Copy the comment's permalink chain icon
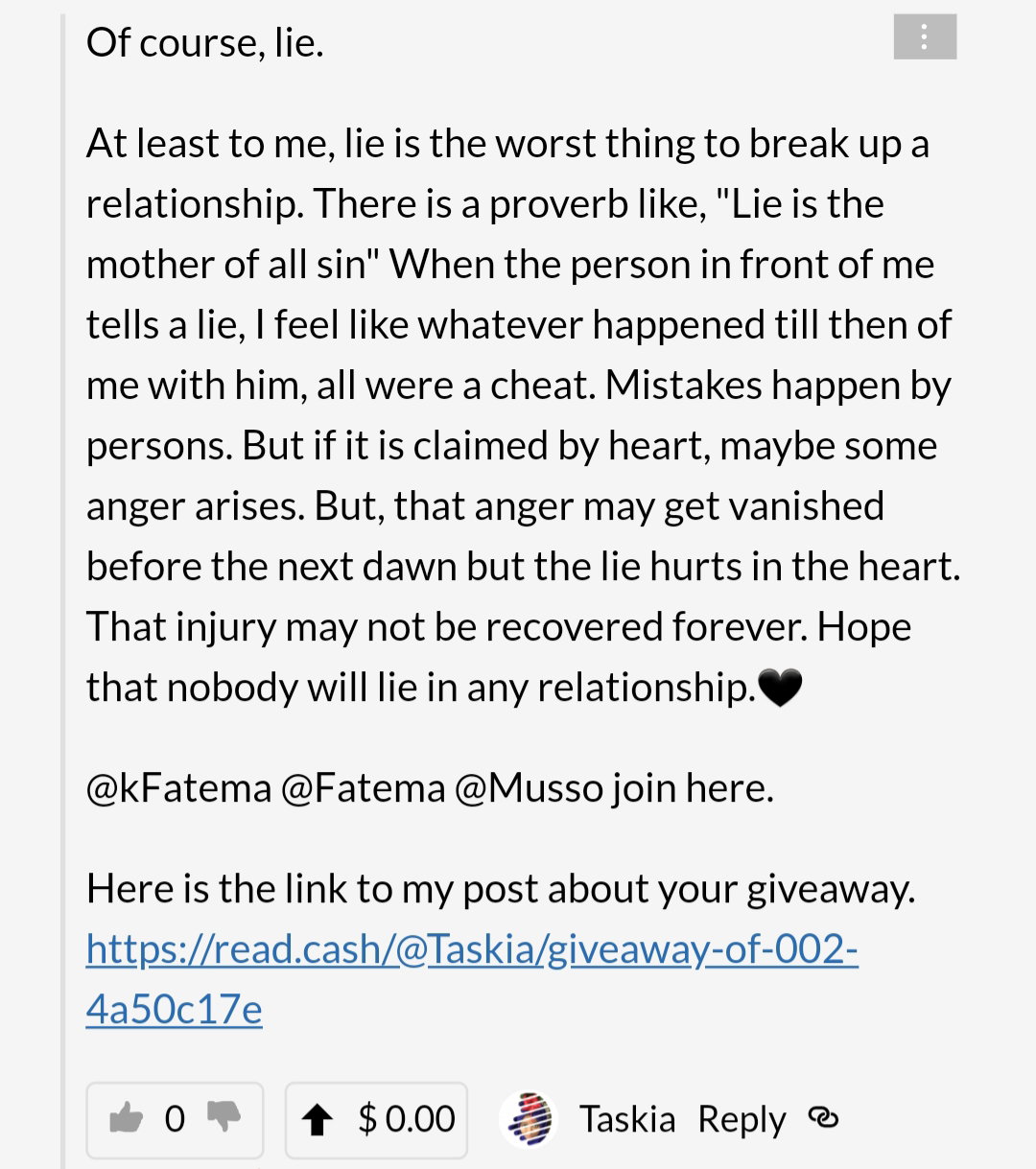Image resolution: width=1036 pixels, height=1169 pixels. click(x=824, y=1117)
